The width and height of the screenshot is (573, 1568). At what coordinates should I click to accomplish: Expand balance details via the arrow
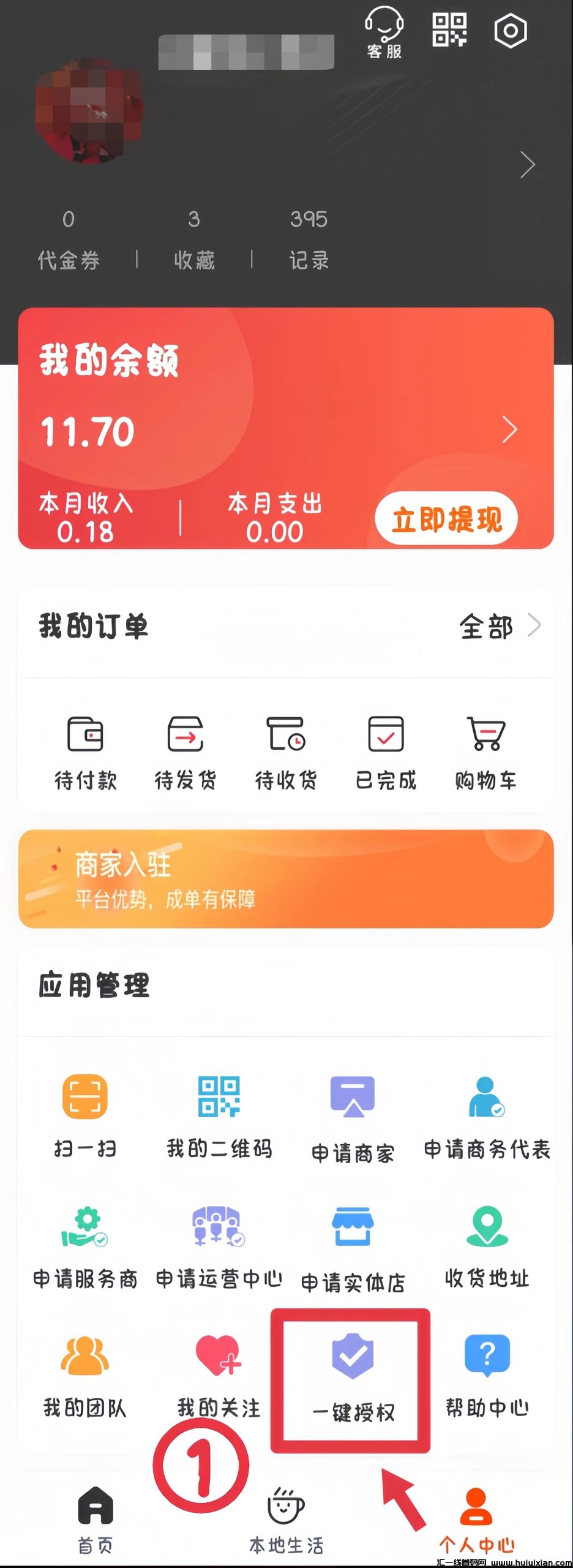pyautogui.click(x=509, y=431)
